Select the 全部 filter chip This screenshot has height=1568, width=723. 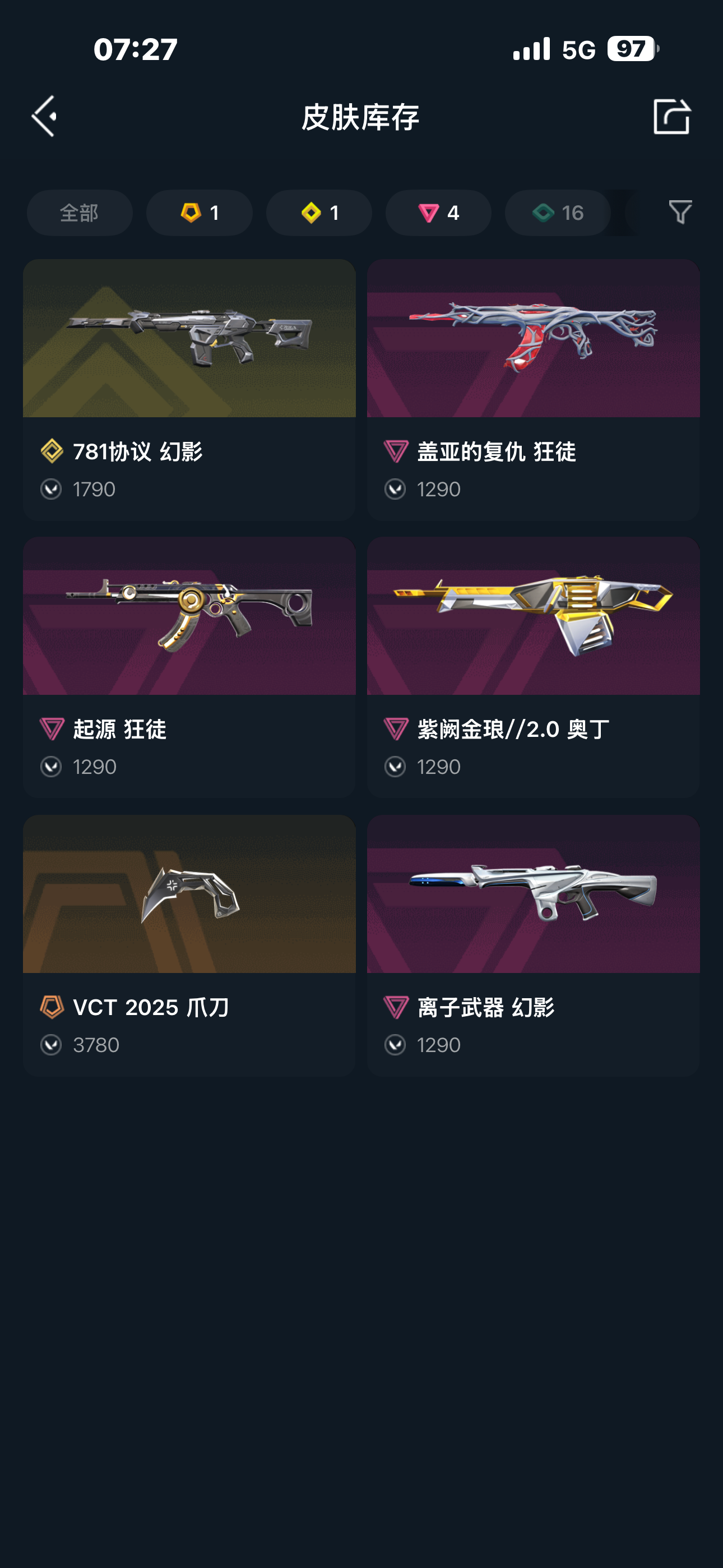coord(80,213)
